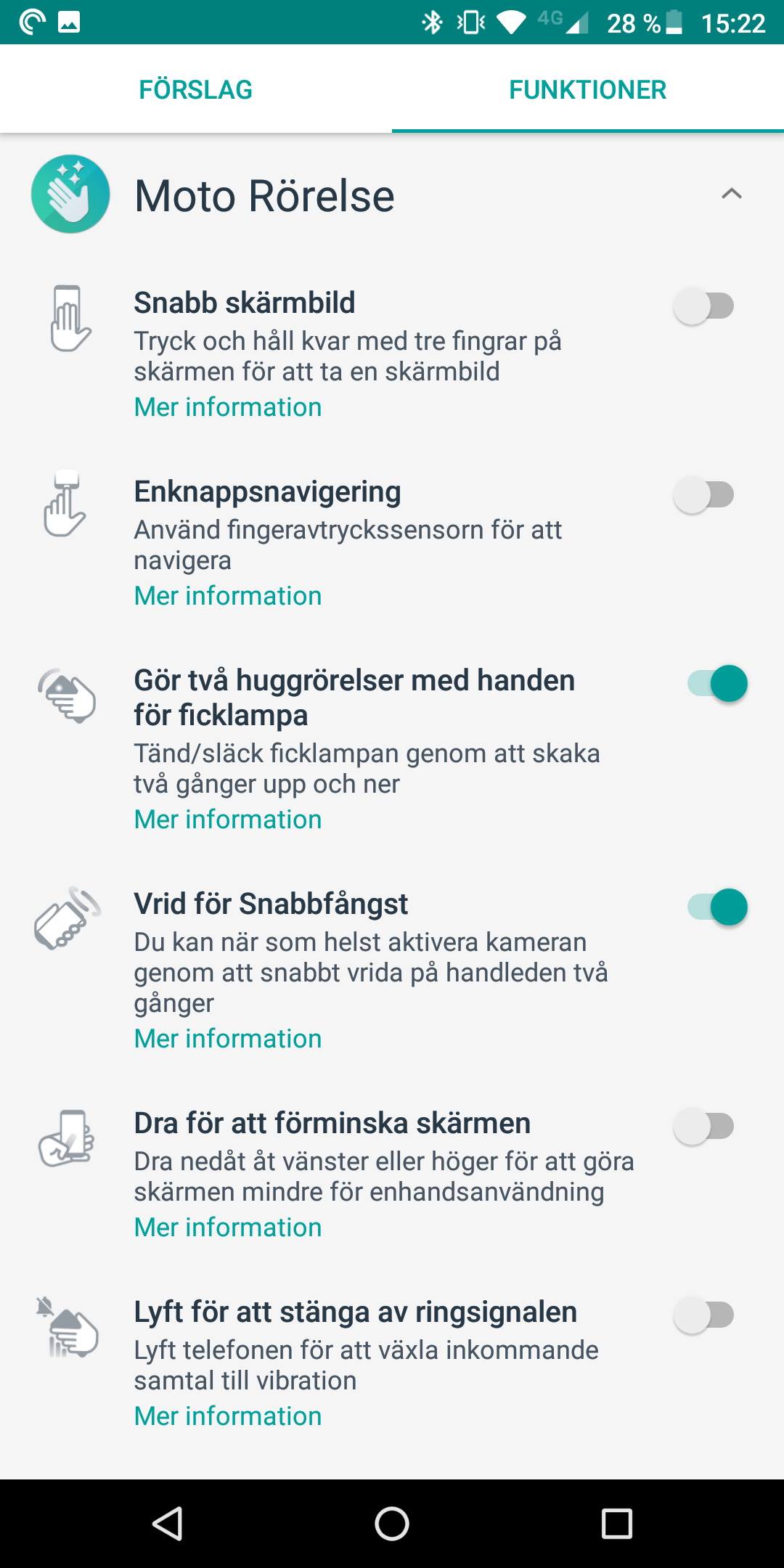The image size is (784, 1568).
Task: Disable huggrörelser för ficklampa switch
Action: click(717, 684)
